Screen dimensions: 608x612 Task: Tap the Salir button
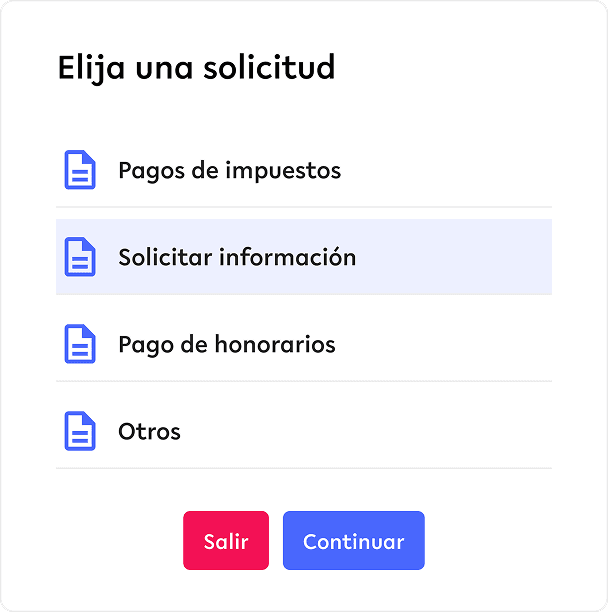pos(226,541)
